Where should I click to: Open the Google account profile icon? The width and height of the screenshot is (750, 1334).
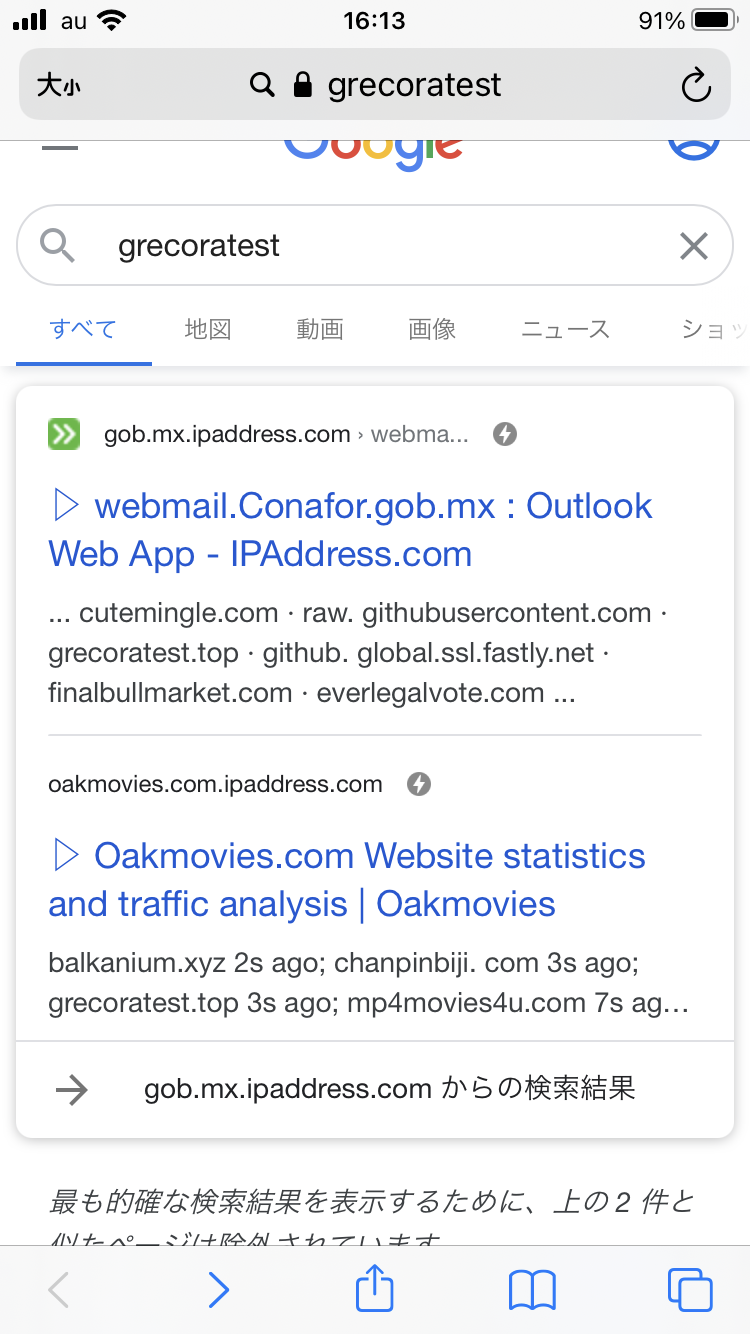click(694, 146)
